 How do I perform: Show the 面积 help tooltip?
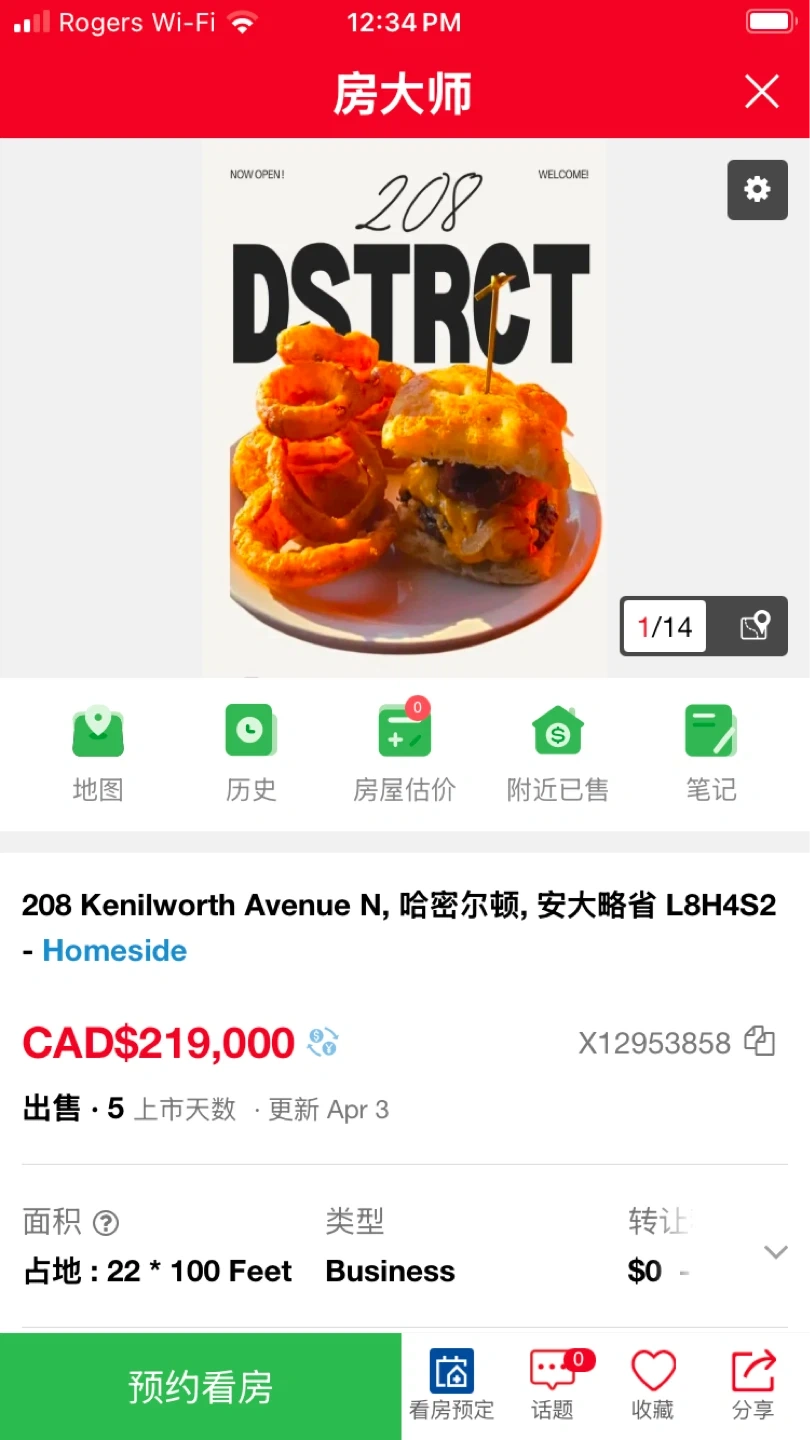pos(106,1223)
